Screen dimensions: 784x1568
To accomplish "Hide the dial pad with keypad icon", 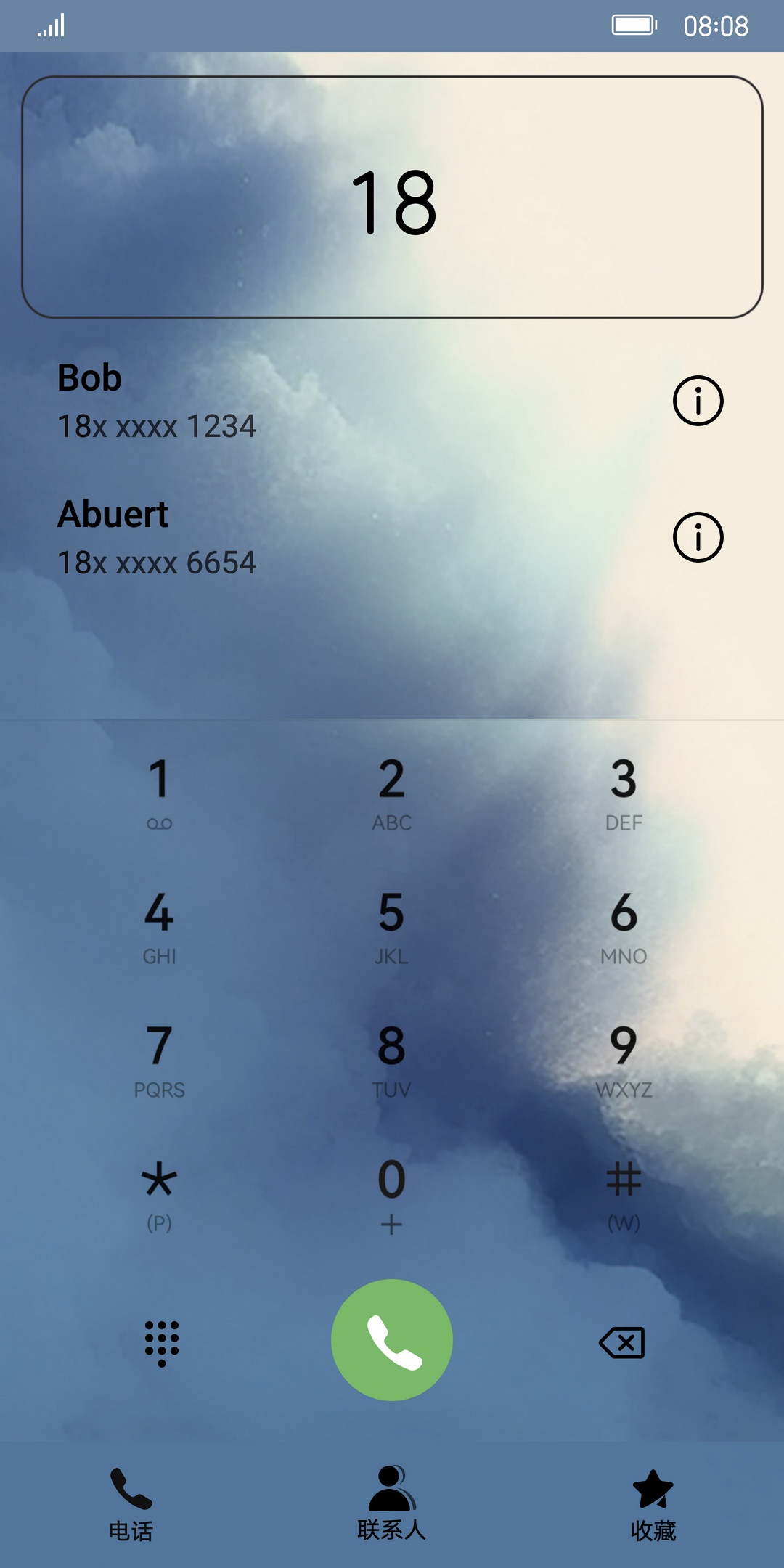I will [161, 1343].
